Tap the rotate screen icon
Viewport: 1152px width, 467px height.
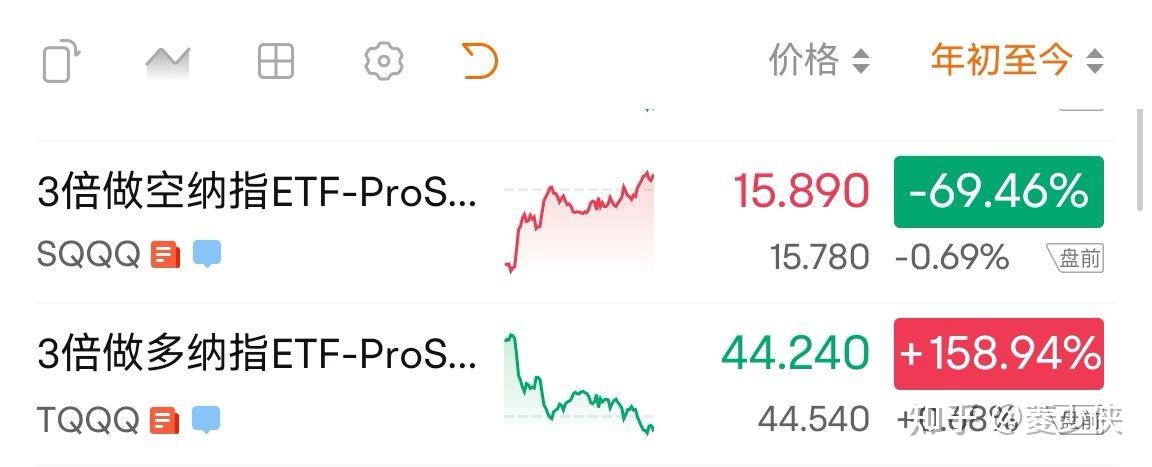(x=61, y=62)
